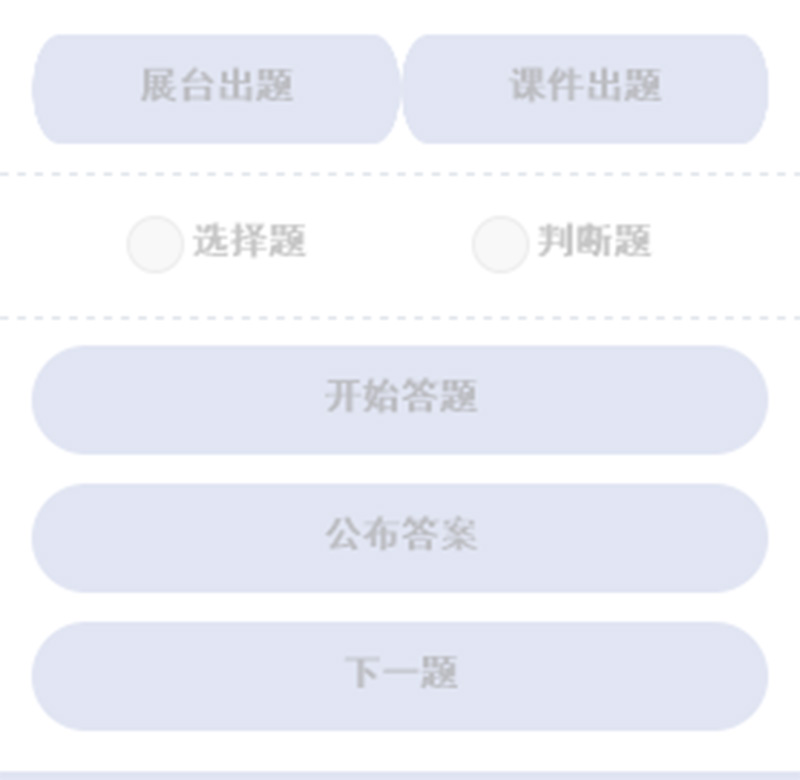
Task: Reveal the answer via 公布答案
Action: [x=400, y=537]
